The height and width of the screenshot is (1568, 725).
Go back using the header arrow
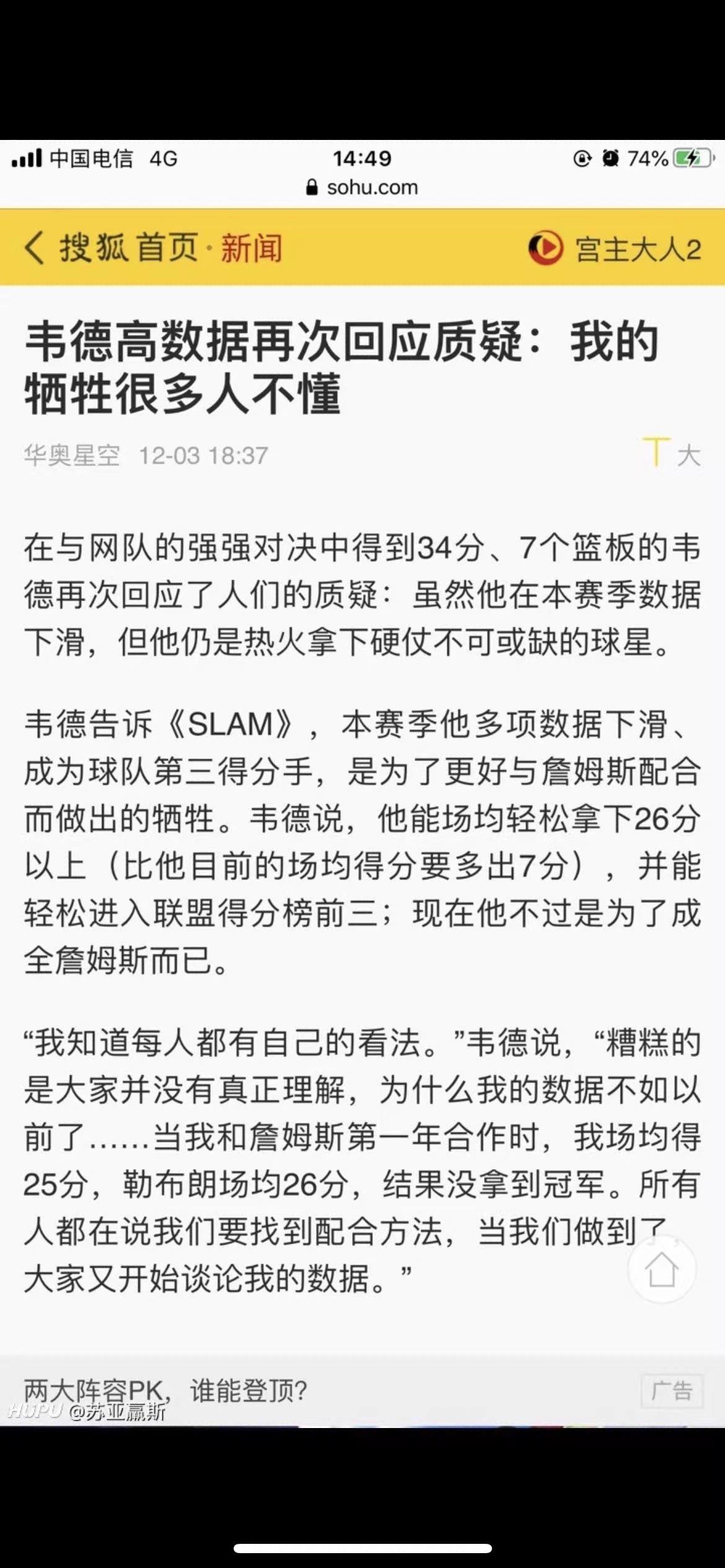pos(35,248)
